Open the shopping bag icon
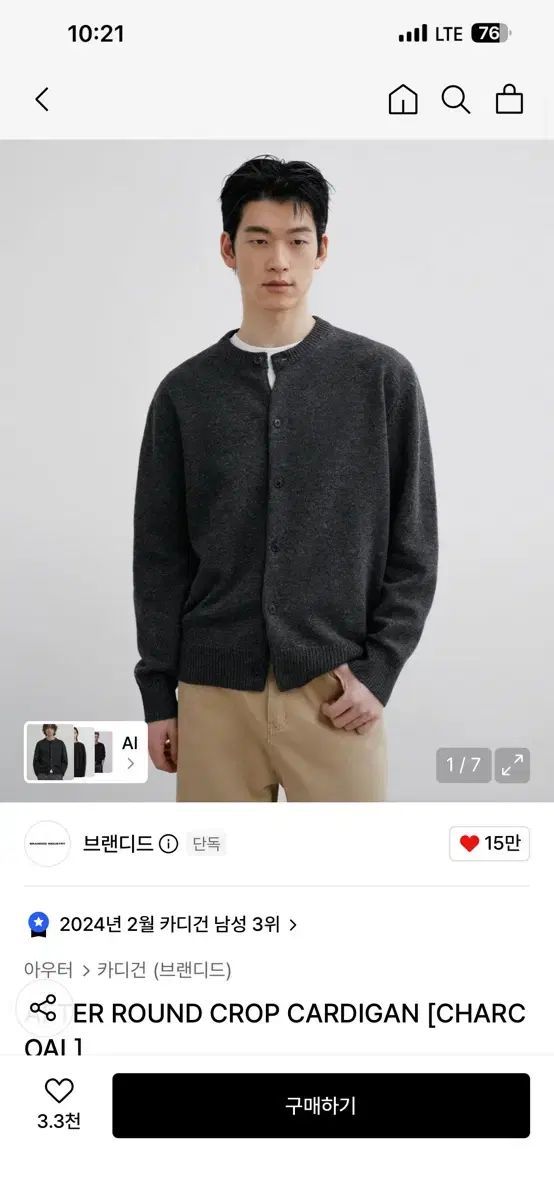 click(510, 99)
